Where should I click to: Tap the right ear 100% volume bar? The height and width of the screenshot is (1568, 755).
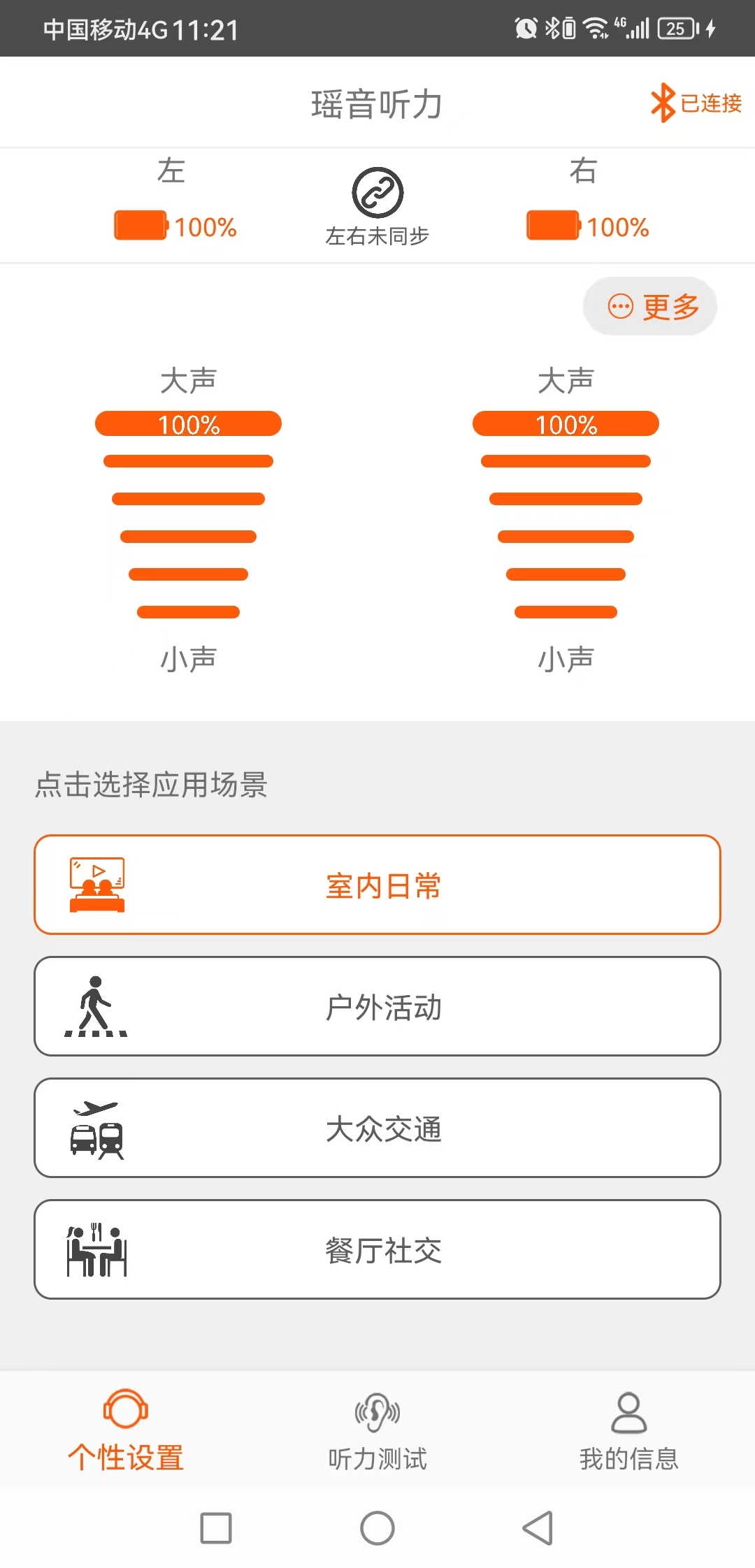pyautogui.click(x=566, y=423)
